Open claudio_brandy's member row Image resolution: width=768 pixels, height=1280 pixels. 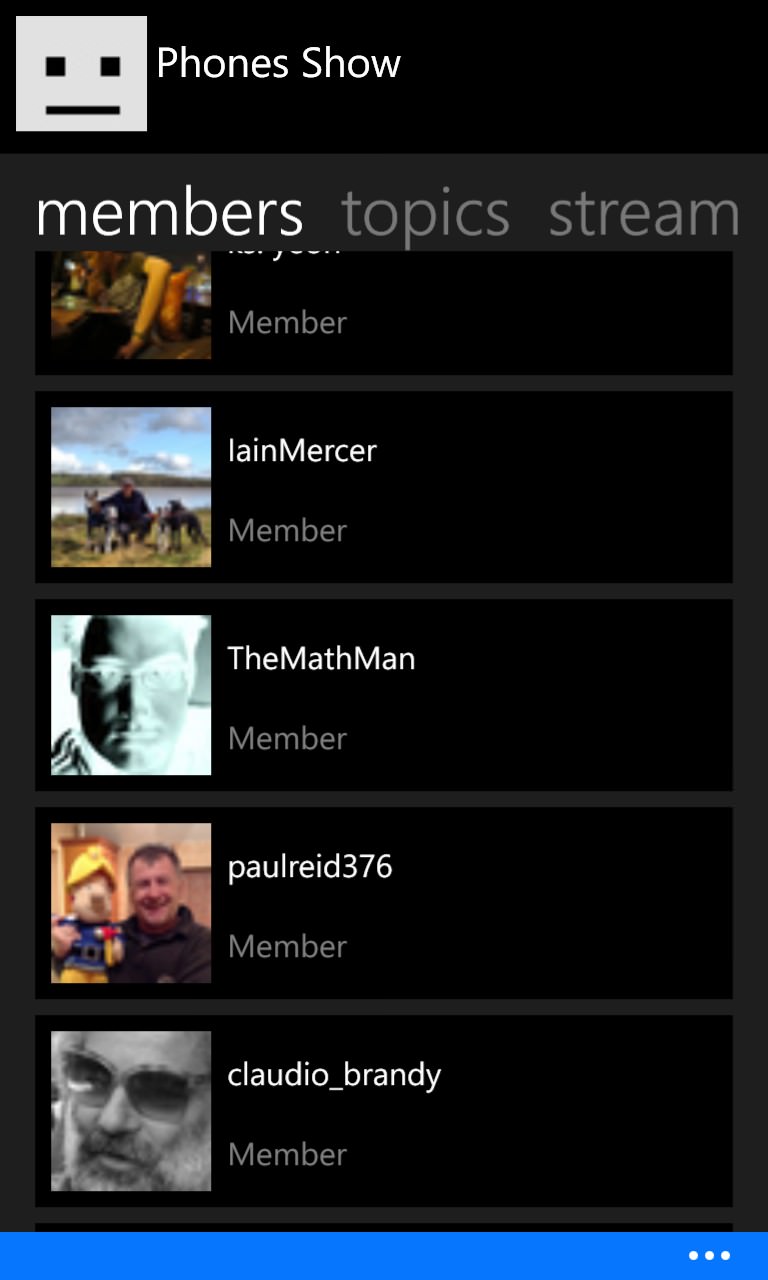point(384,1111)
